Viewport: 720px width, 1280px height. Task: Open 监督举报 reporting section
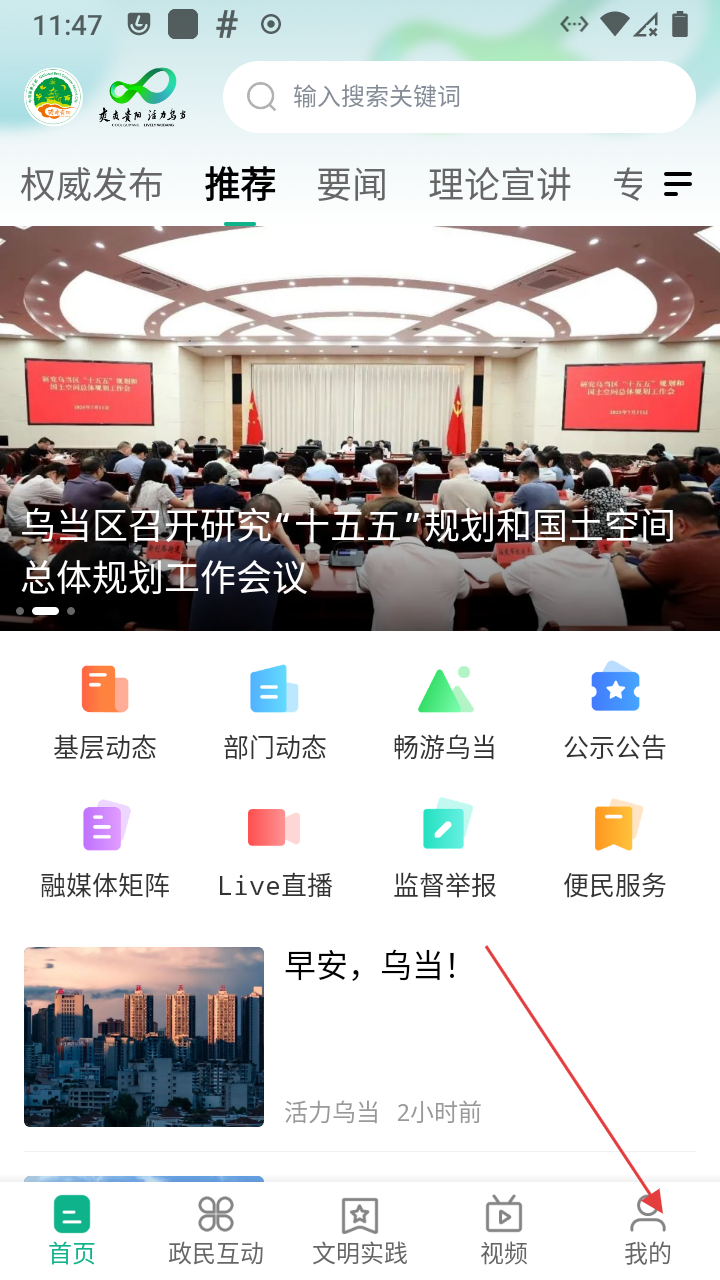445,849
